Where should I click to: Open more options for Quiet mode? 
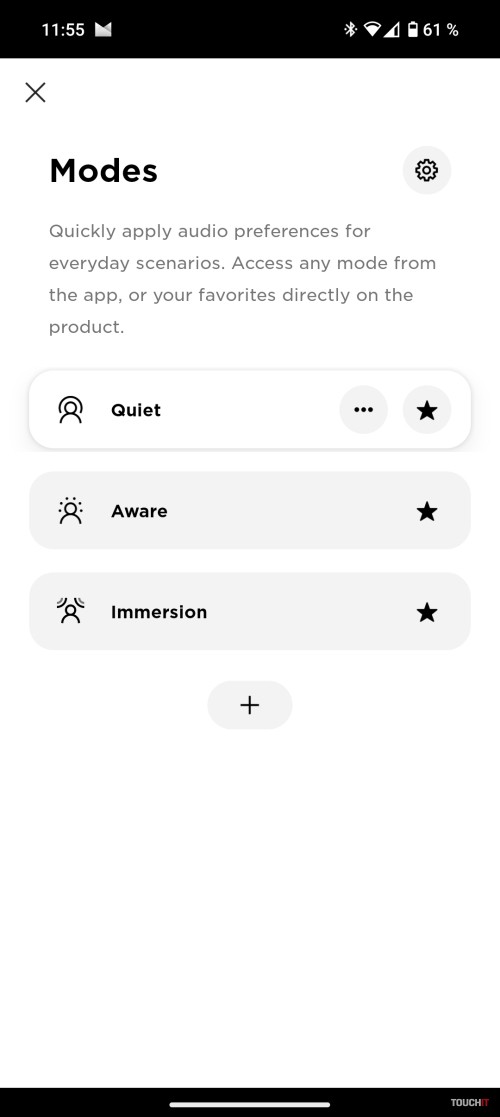[x=364, y=410]
